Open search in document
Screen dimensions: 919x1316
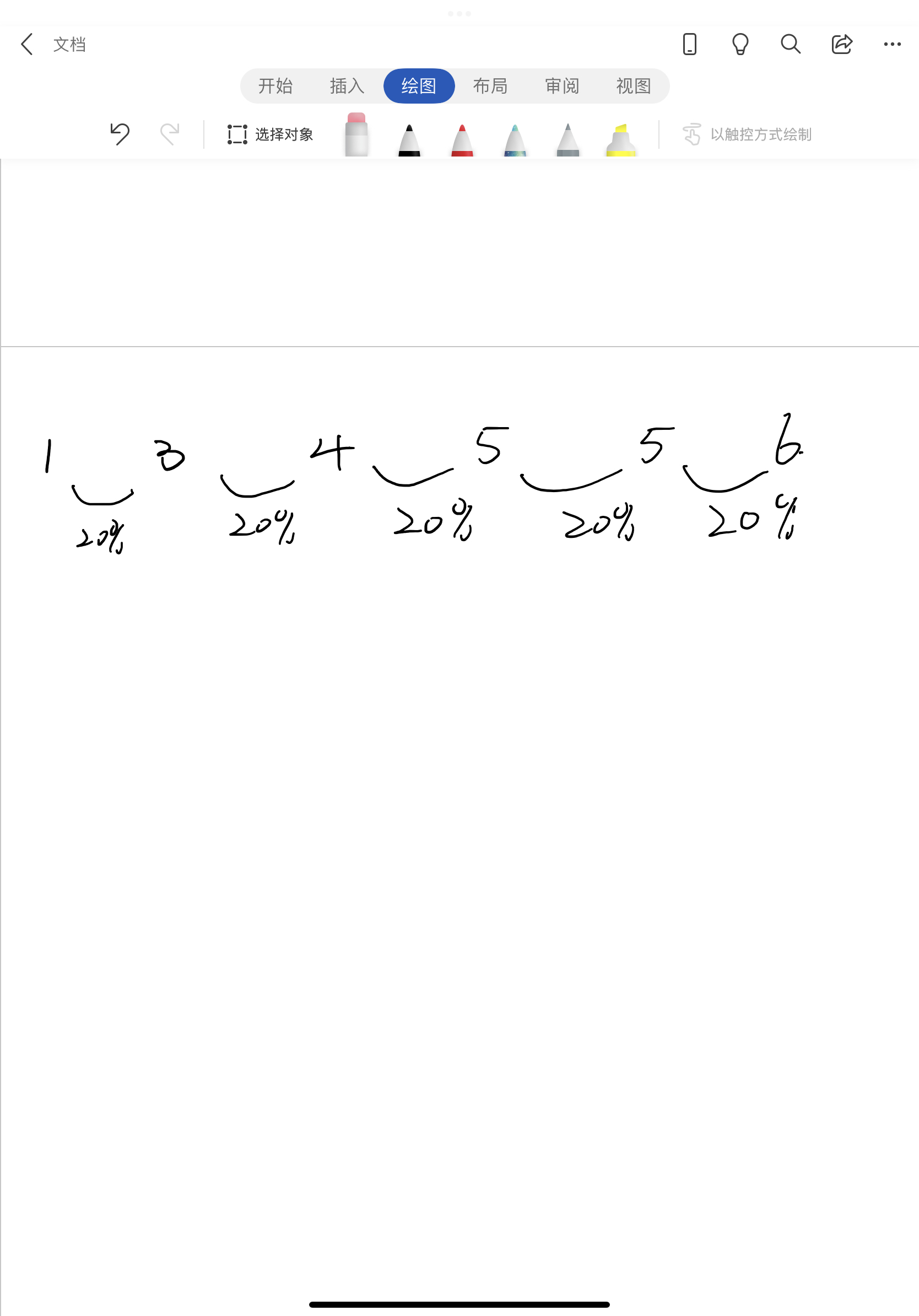[x=790, y=44]
